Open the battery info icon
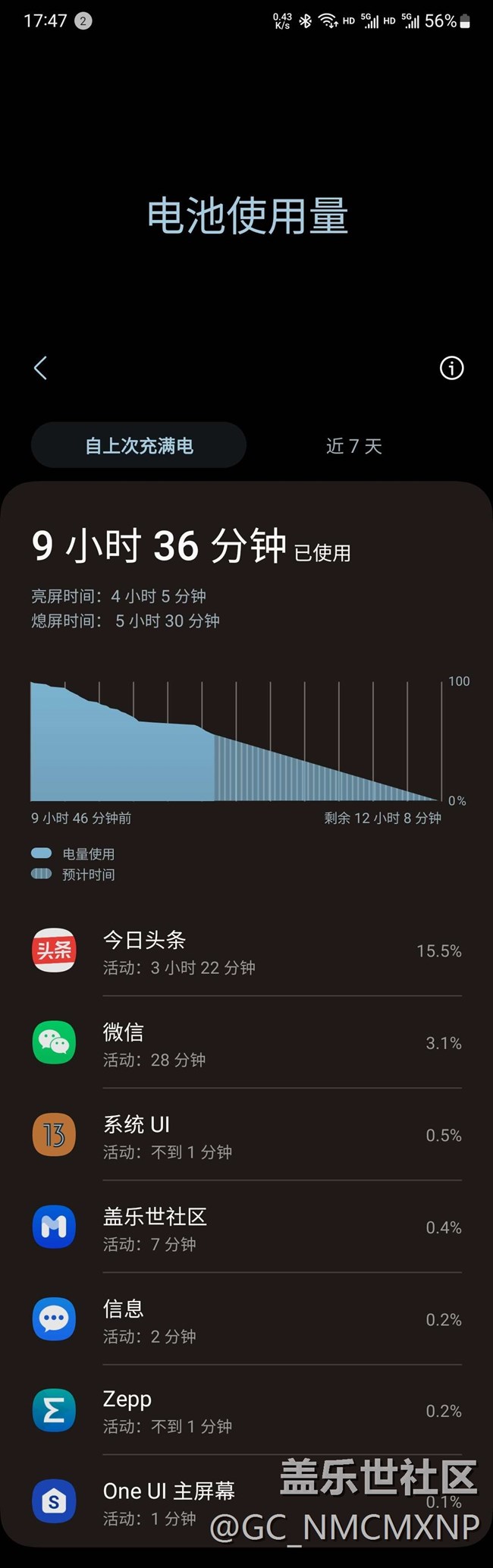493x1568 pixels. click(451, 369)
